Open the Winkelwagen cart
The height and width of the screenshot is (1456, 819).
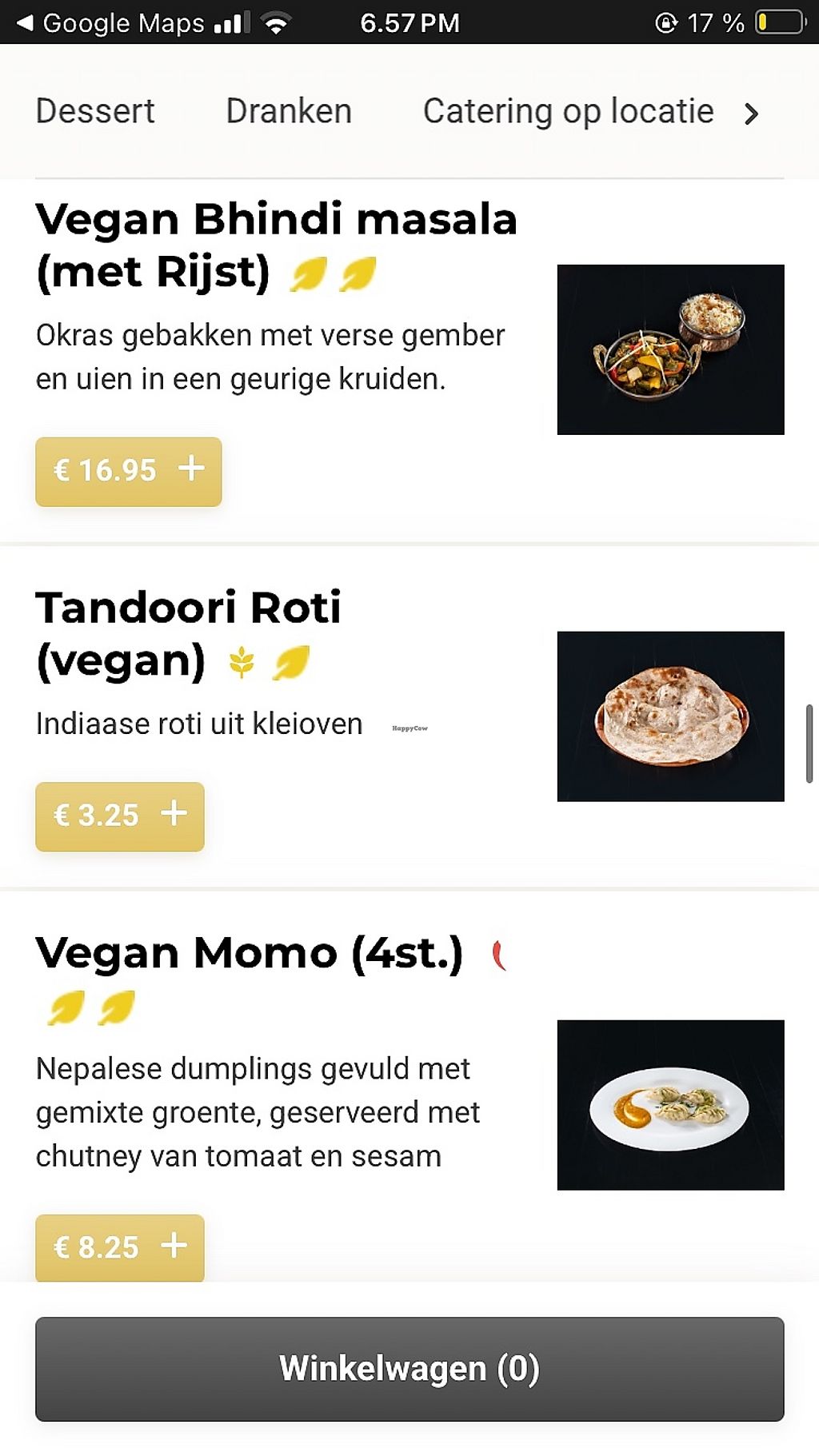coord(409,1368)
